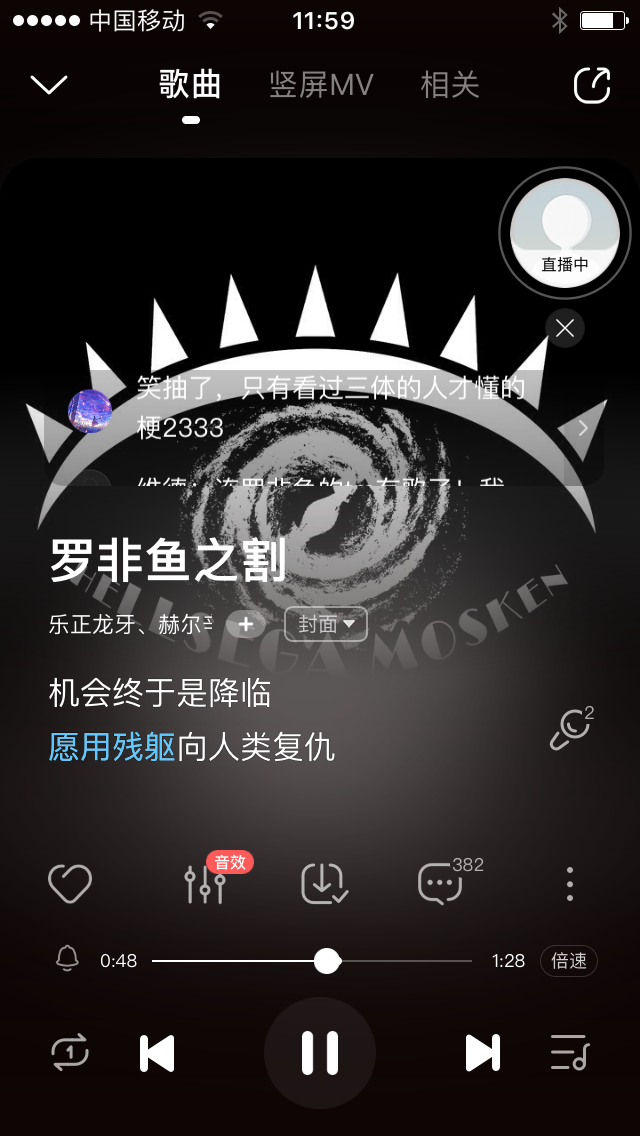Open the playlist queue

point(570,1053)
